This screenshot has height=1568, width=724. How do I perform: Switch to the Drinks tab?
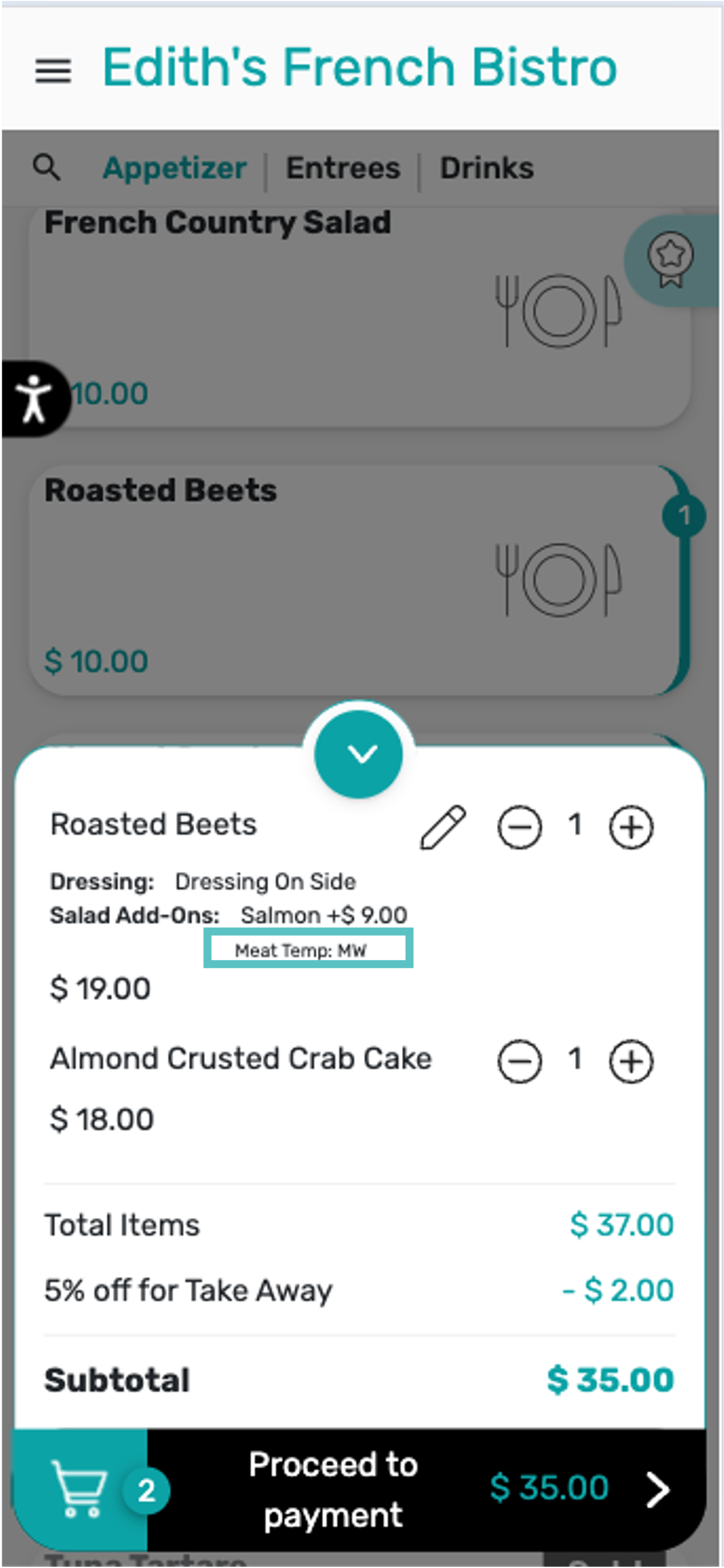(x=486, y=168)
